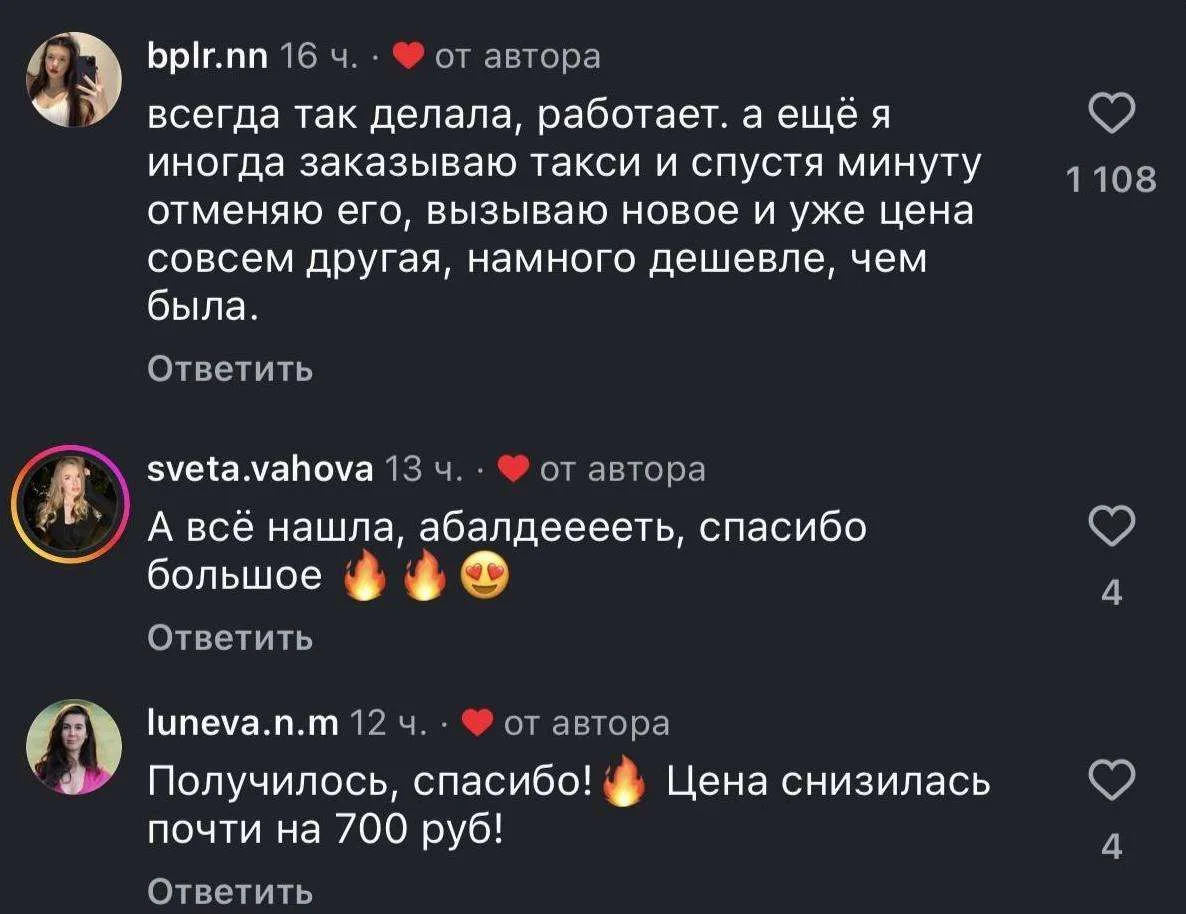The image size is (1186, 914).
Task: Like the comment from luneva.n.m
Action: click(x=1111, y=781)
